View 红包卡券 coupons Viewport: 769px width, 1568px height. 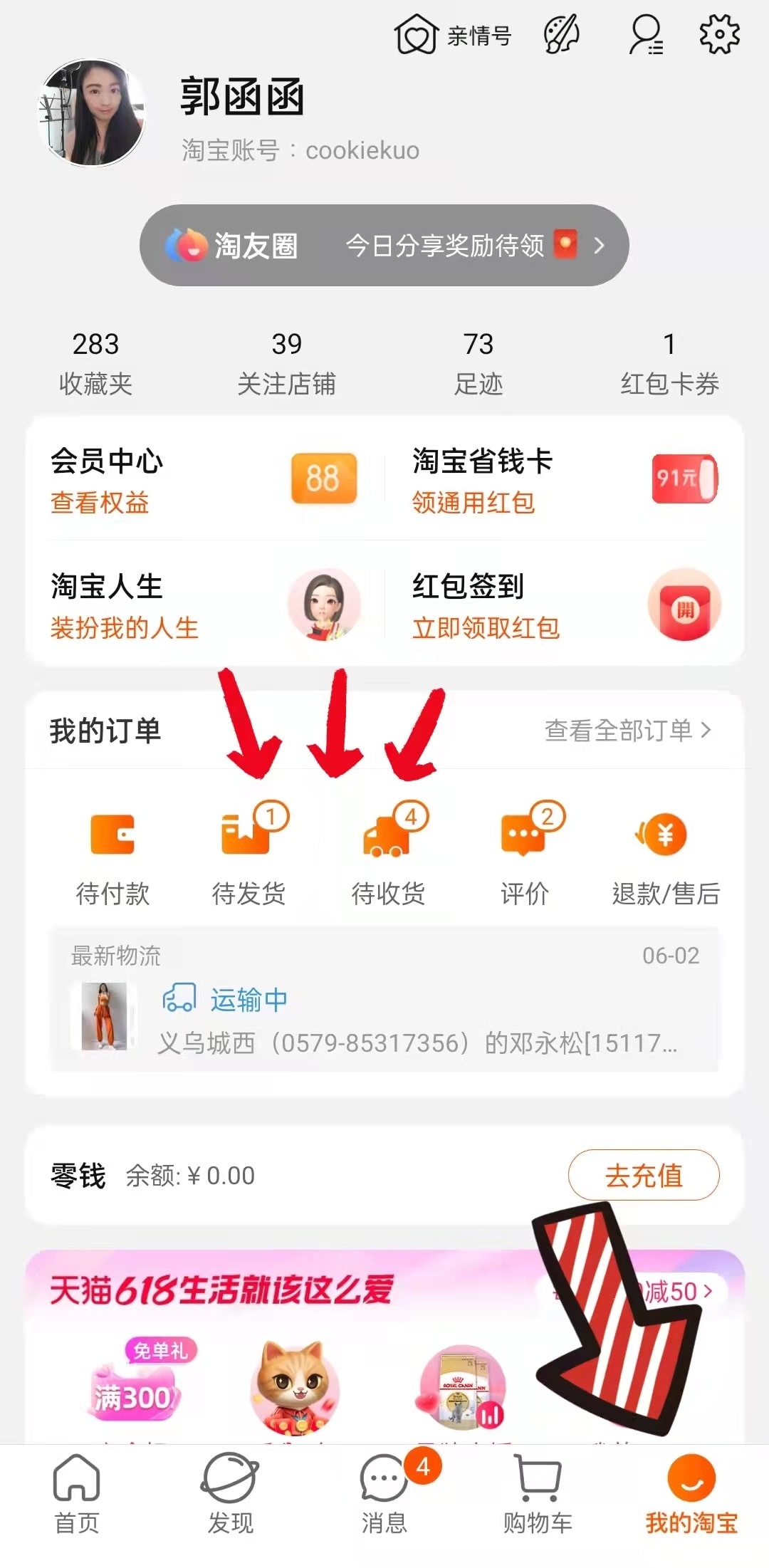pyautogui.click(x=669, y=364)
